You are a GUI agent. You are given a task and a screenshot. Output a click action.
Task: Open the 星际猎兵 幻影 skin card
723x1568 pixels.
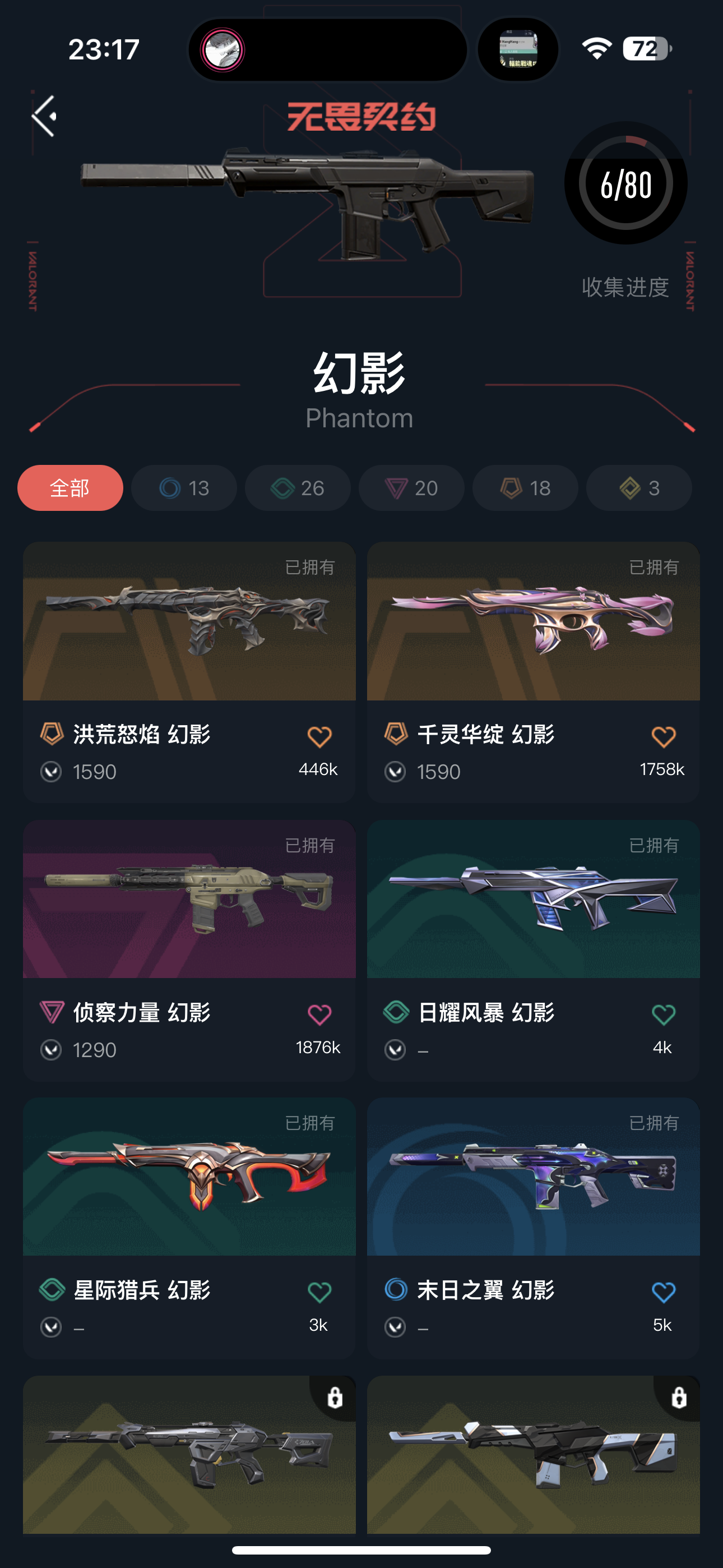[189, 1177]
